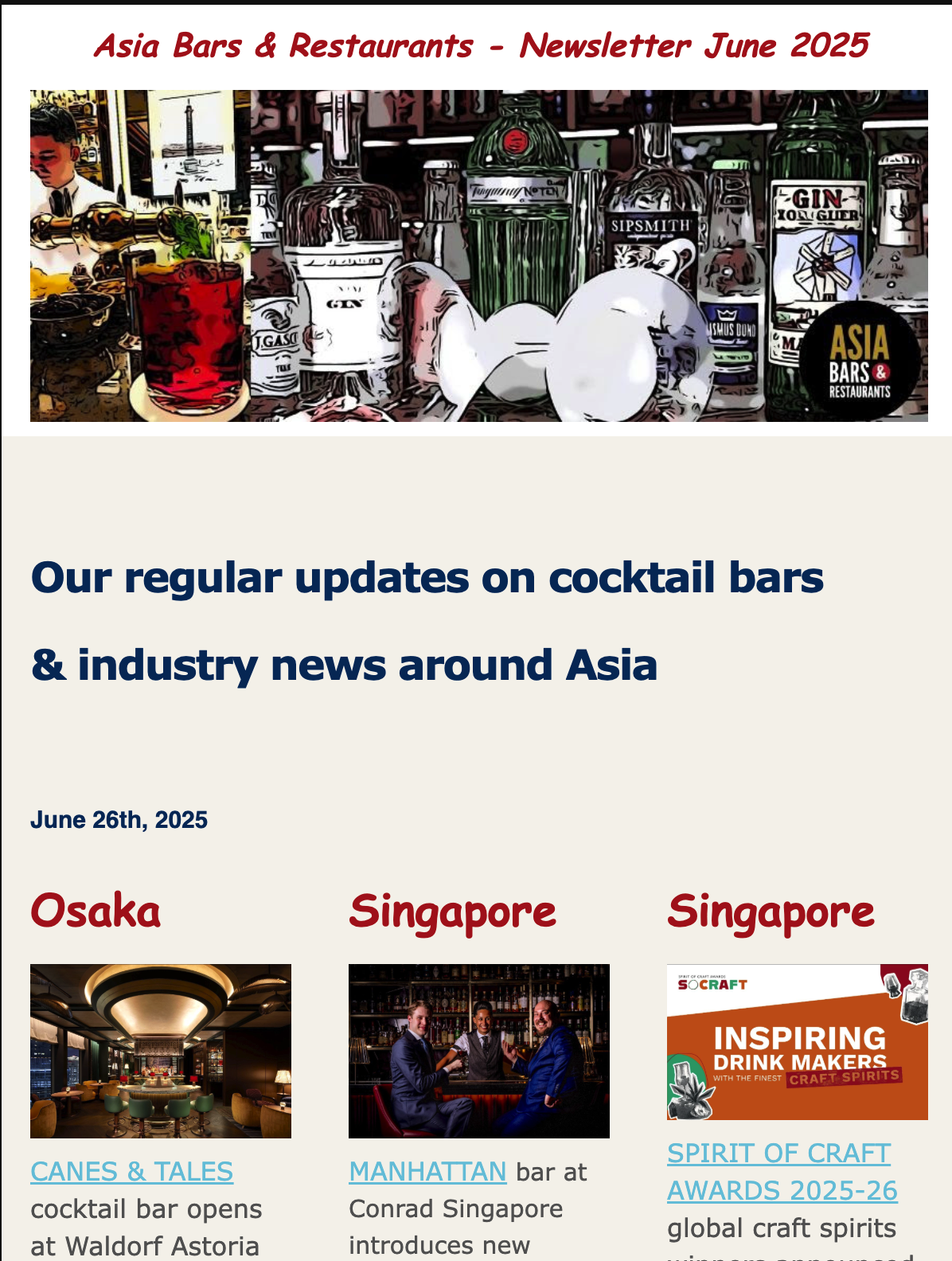Open the MANHATTAN bar link

click(x=427, y=1172)
